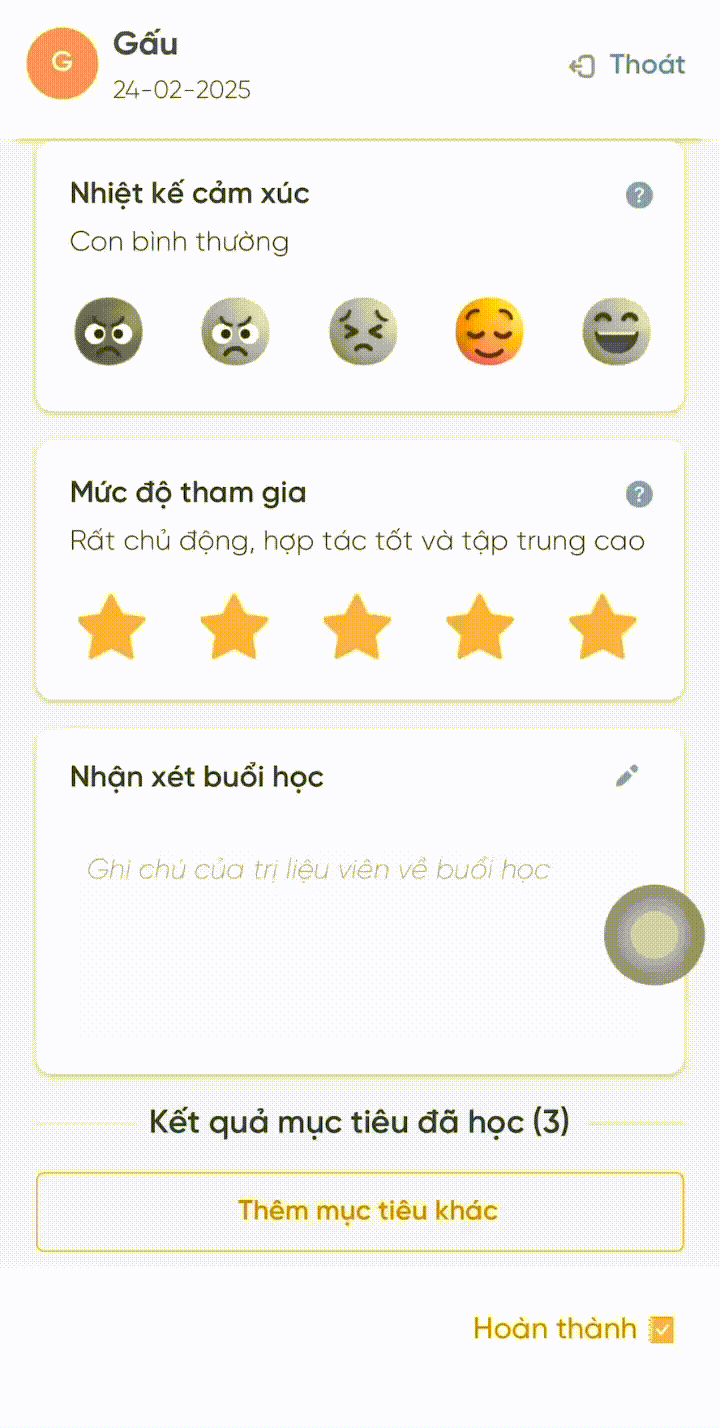This screenshot has width=720, height=1428.
Task: Rate participation two stars
Action: tap(234, 627)
